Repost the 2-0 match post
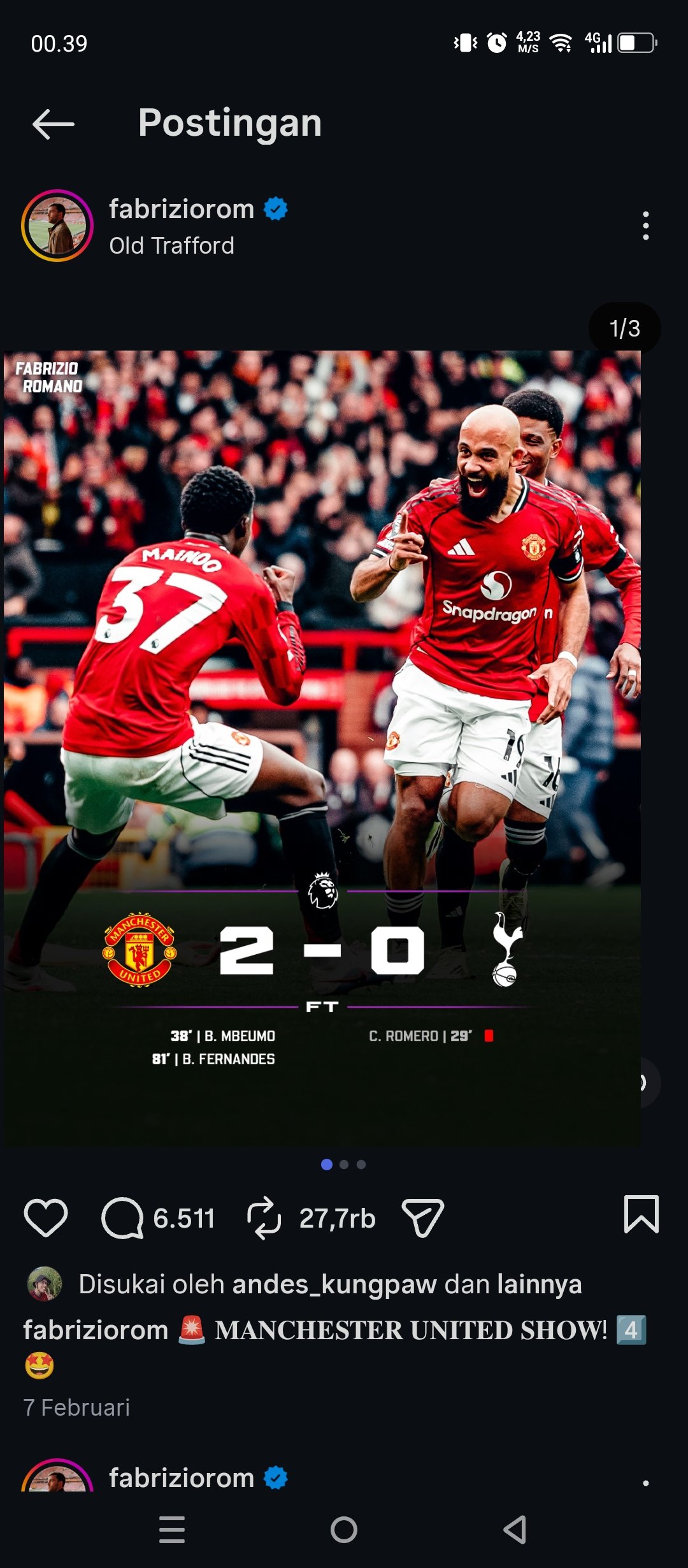688x1568 pixels. pyautogui.click(x=264, y=1217)
